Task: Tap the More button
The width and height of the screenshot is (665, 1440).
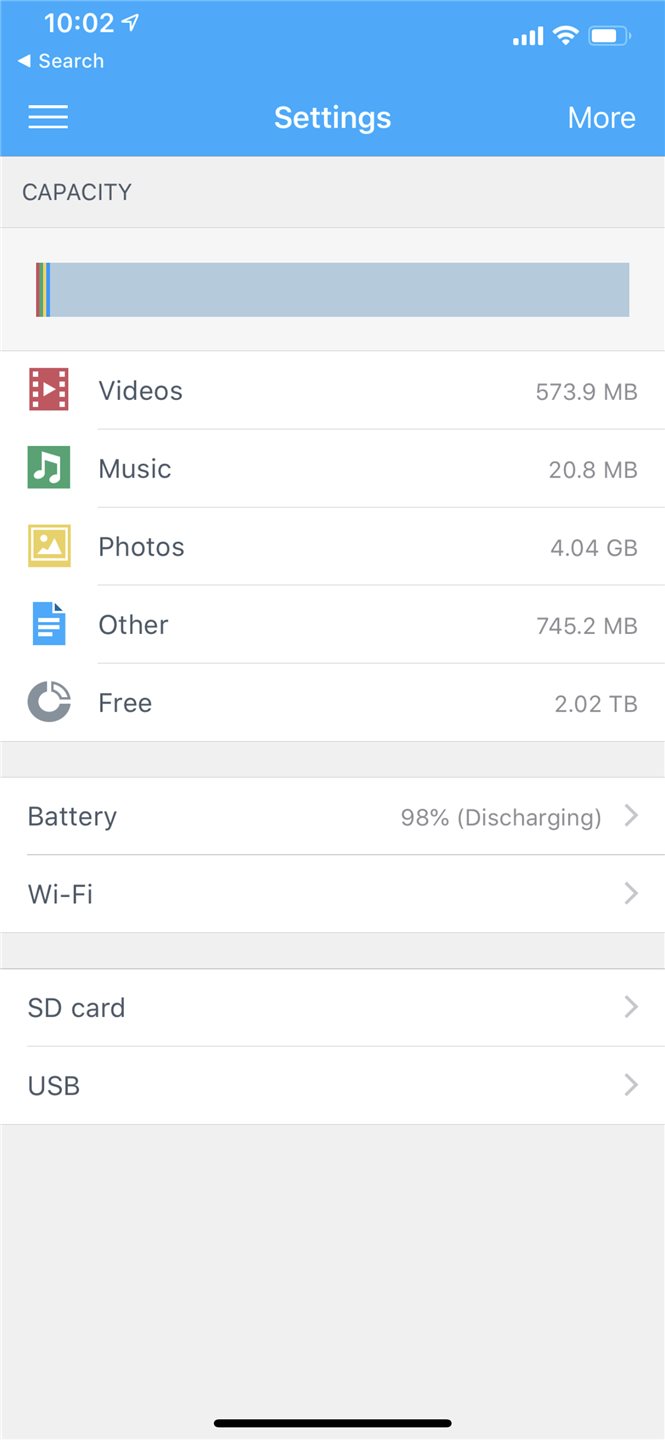Action: click(601, 118)
